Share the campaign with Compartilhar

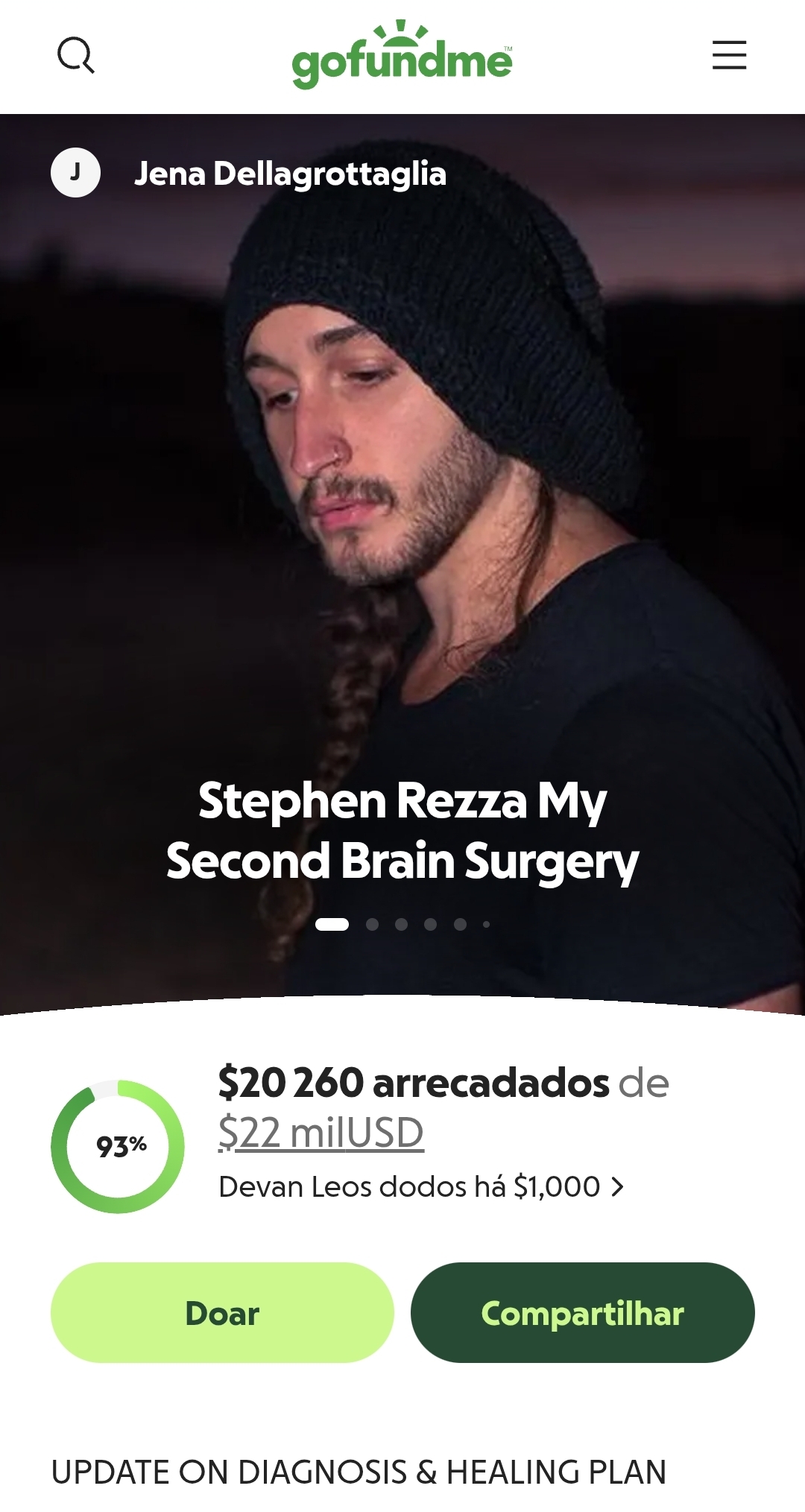pyautogui.click(x=582, y=1312)
